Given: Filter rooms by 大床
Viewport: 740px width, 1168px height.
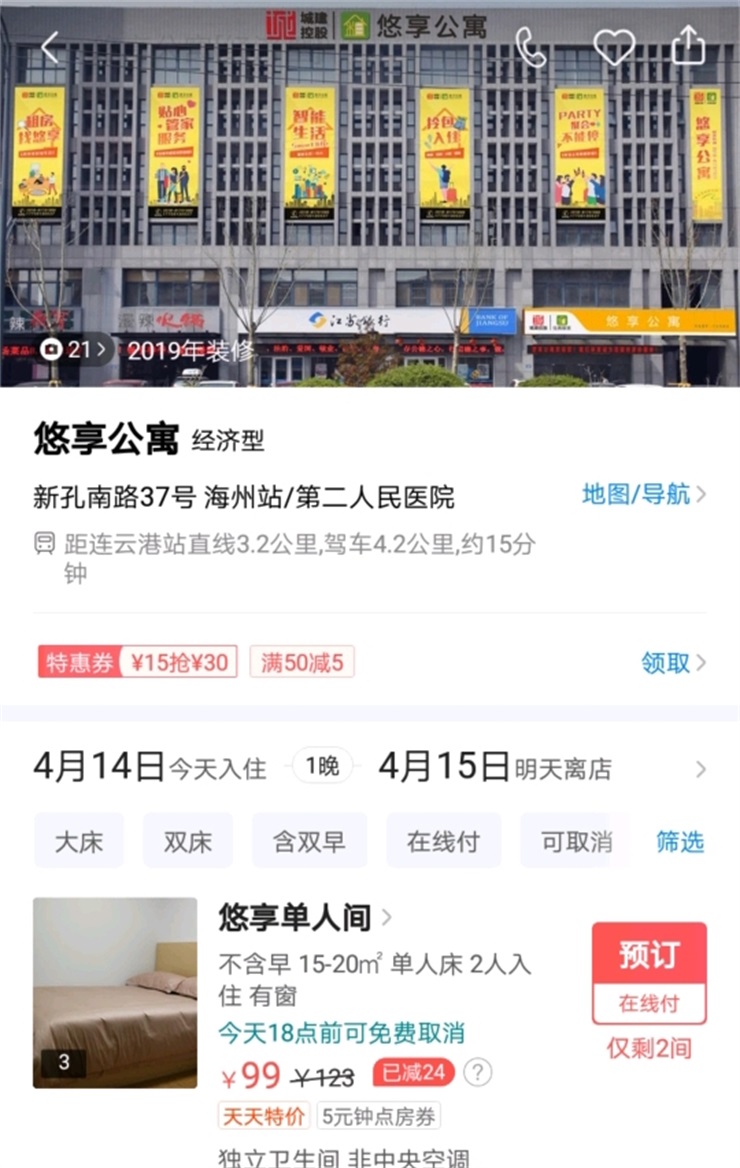Looking at the screenshot, I should pos(79,841).
